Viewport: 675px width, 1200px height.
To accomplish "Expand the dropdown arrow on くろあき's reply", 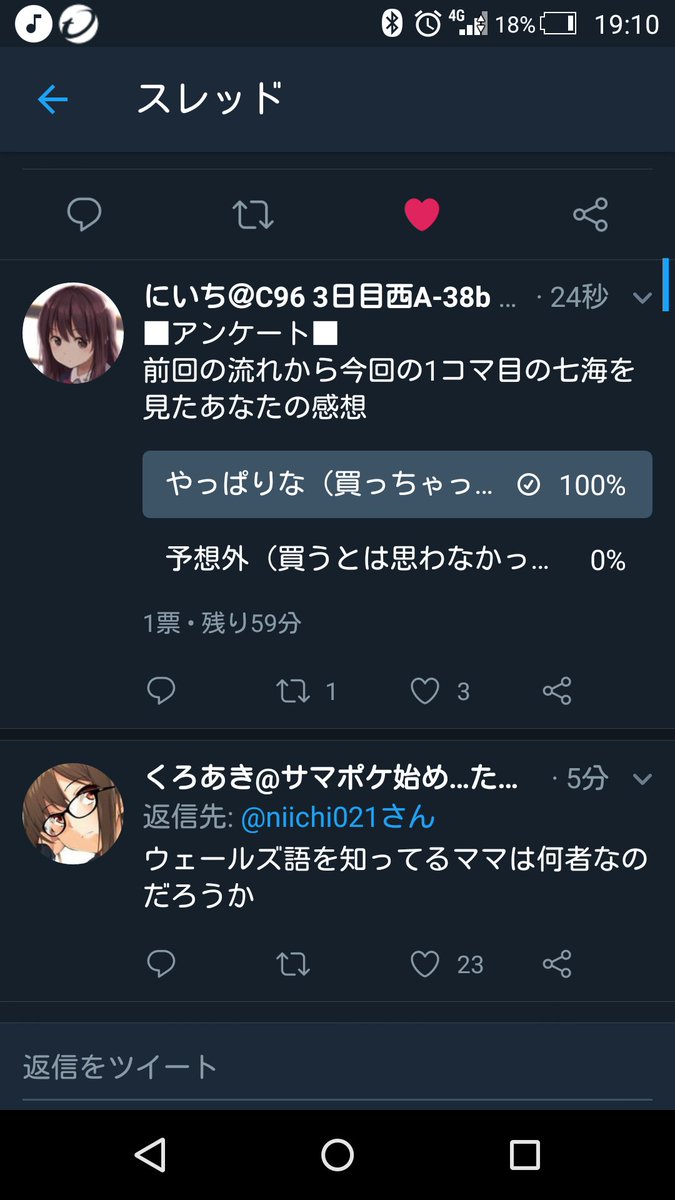I will pos(643,779).
